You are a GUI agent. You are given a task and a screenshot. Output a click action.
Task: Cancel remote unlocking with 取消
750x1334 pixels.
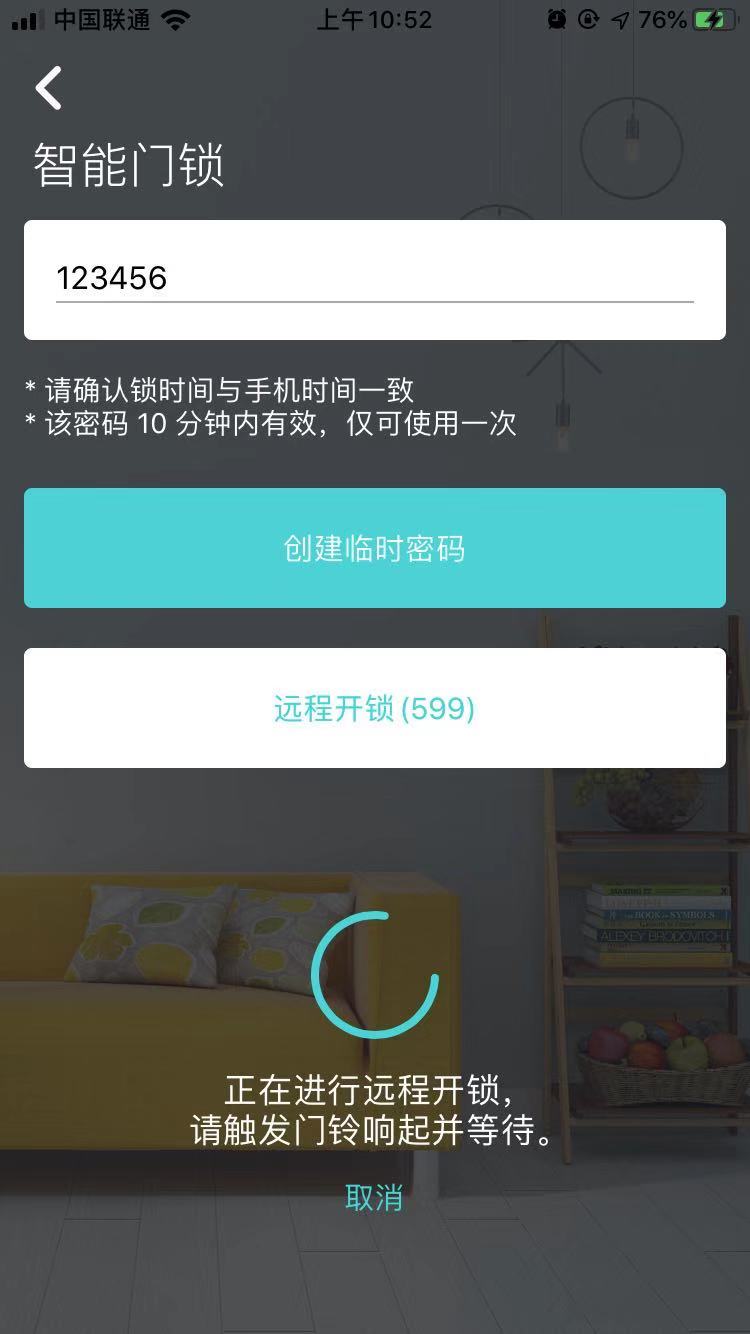coord(374,1197)
